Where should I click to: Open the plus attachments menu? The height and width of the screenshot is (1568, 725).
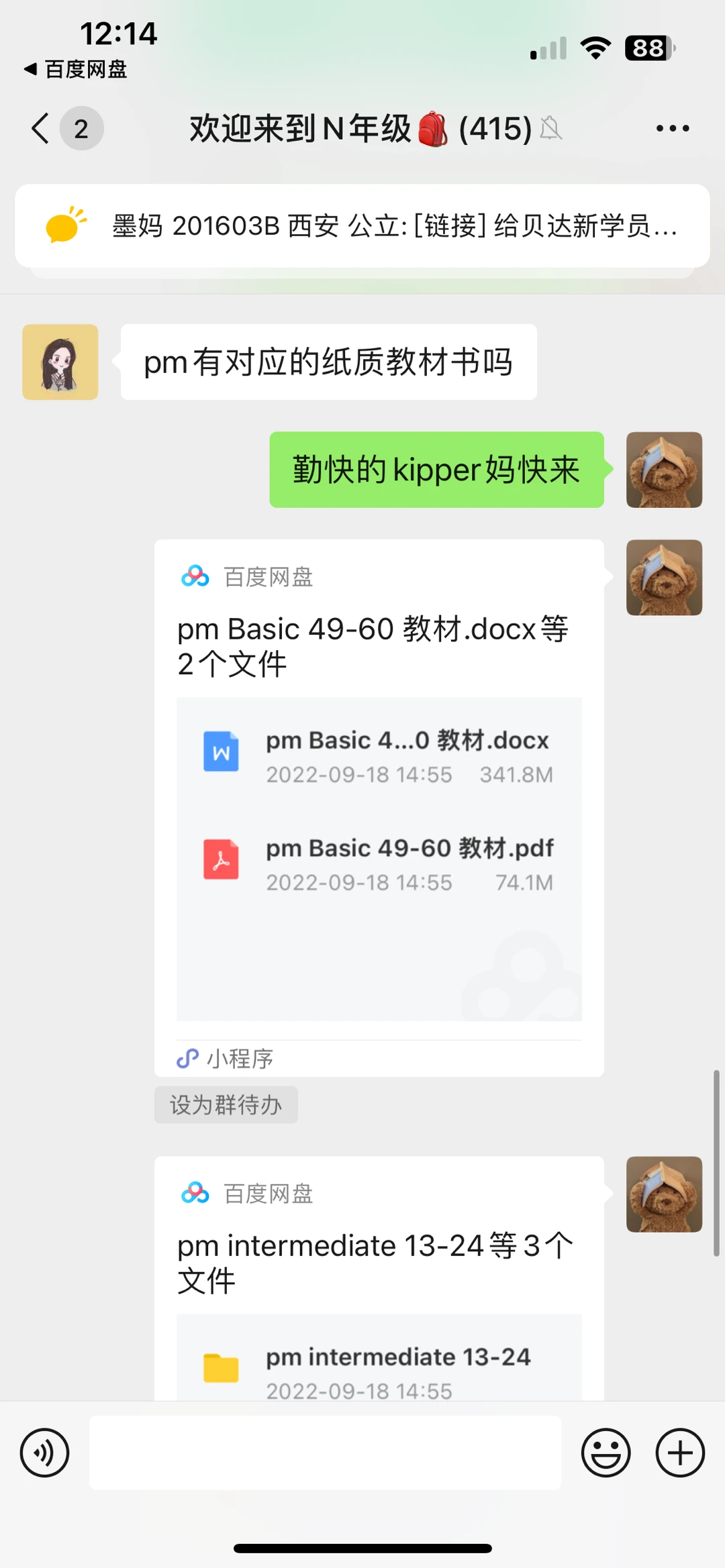point(680,1453)
